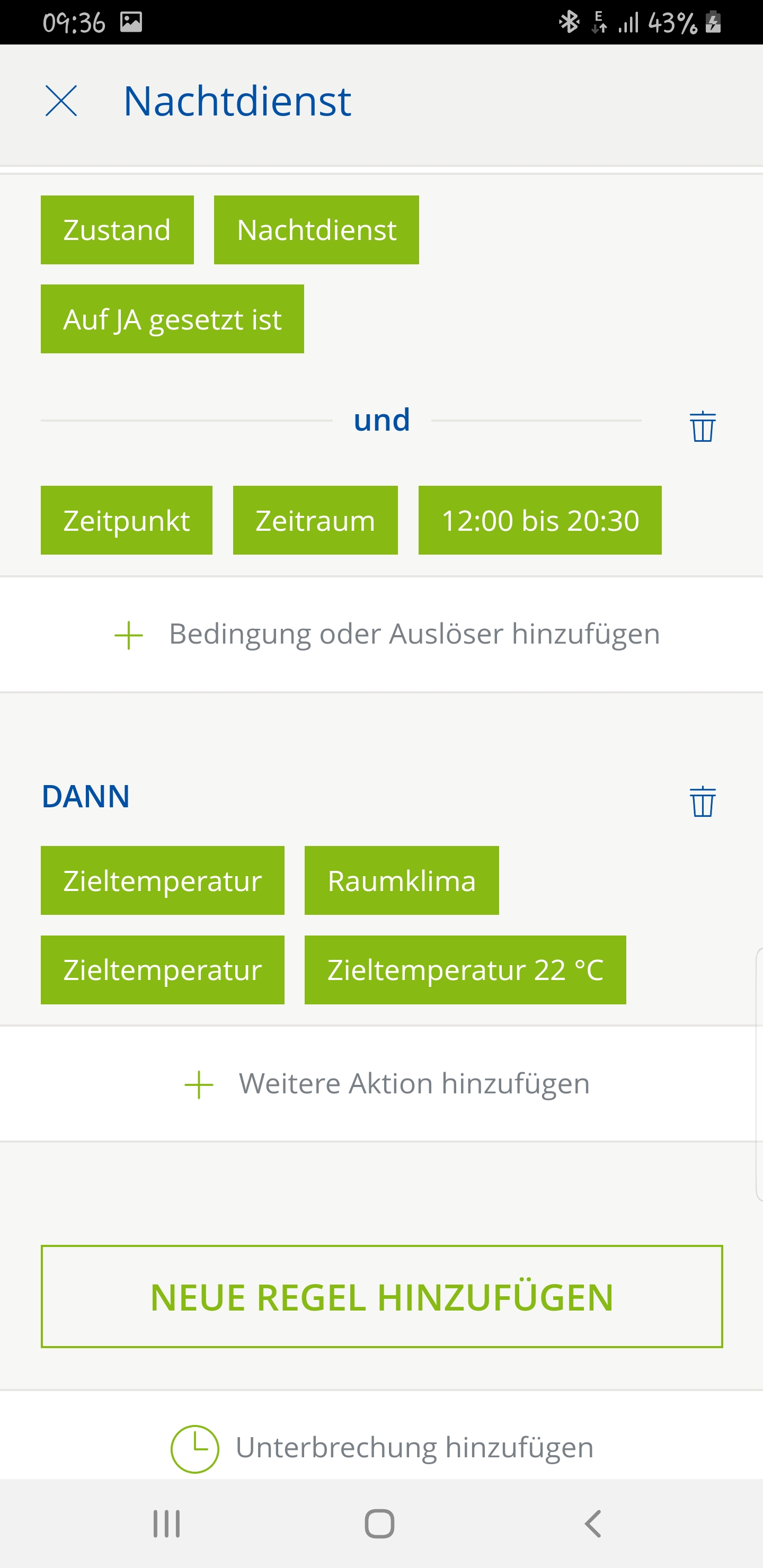Change the Zeitraum condition type

tap(315, 520)
